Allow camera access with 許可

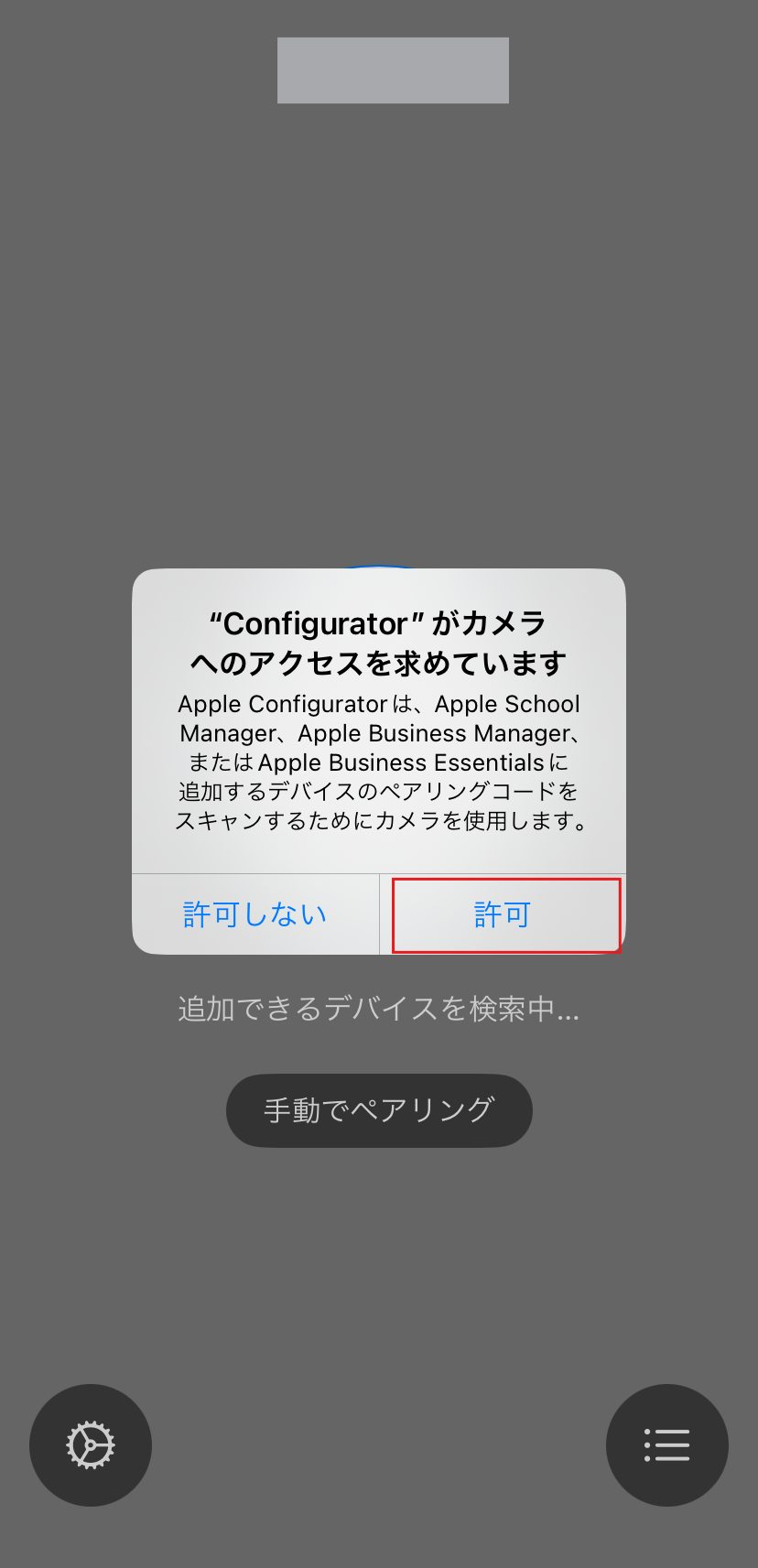[504, 914]
